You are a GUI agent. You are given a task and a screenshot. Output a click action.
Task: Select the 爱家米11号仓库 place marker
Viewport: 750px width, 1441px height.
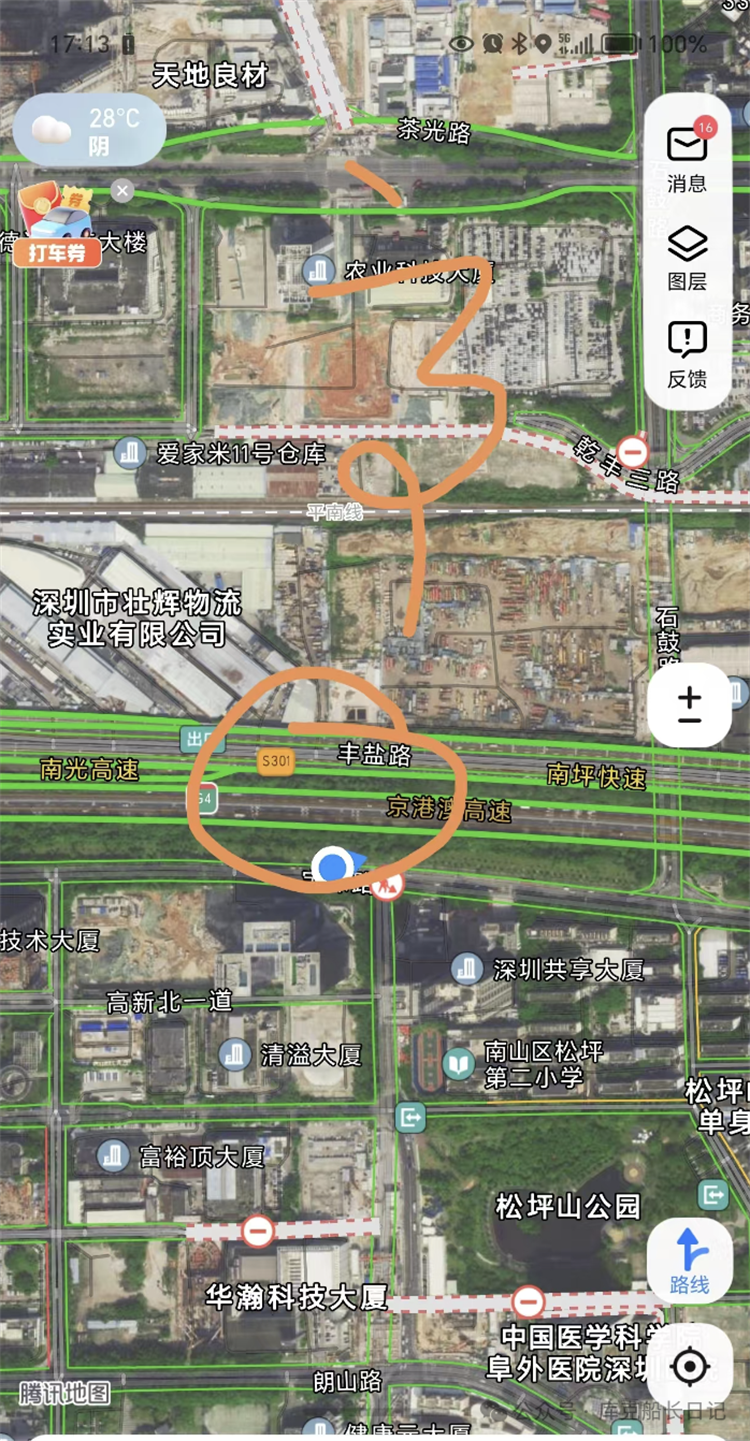(x=129, y=453)
